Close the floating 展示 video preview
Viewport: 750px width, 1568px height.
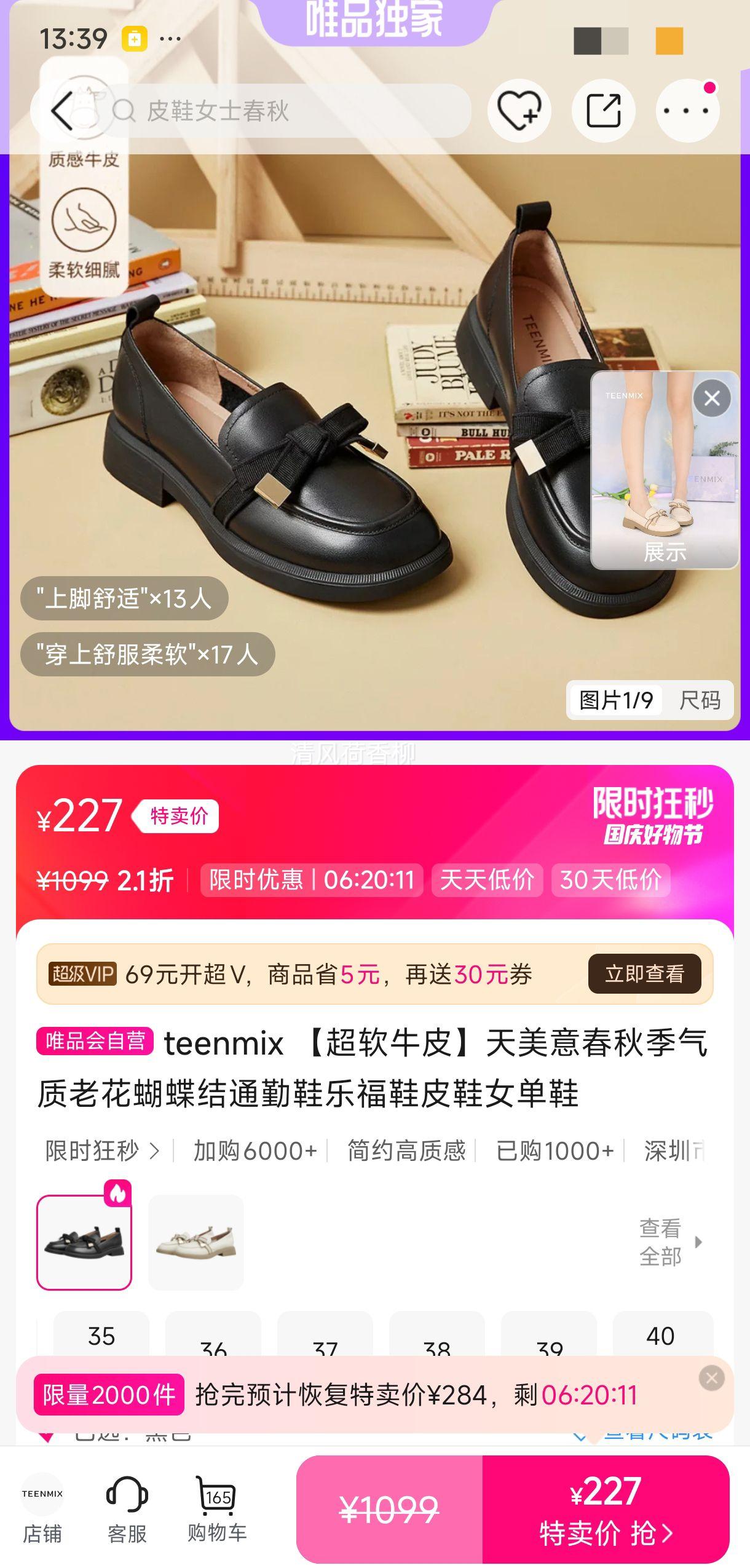pyautogui.click(x=711, y=398)
